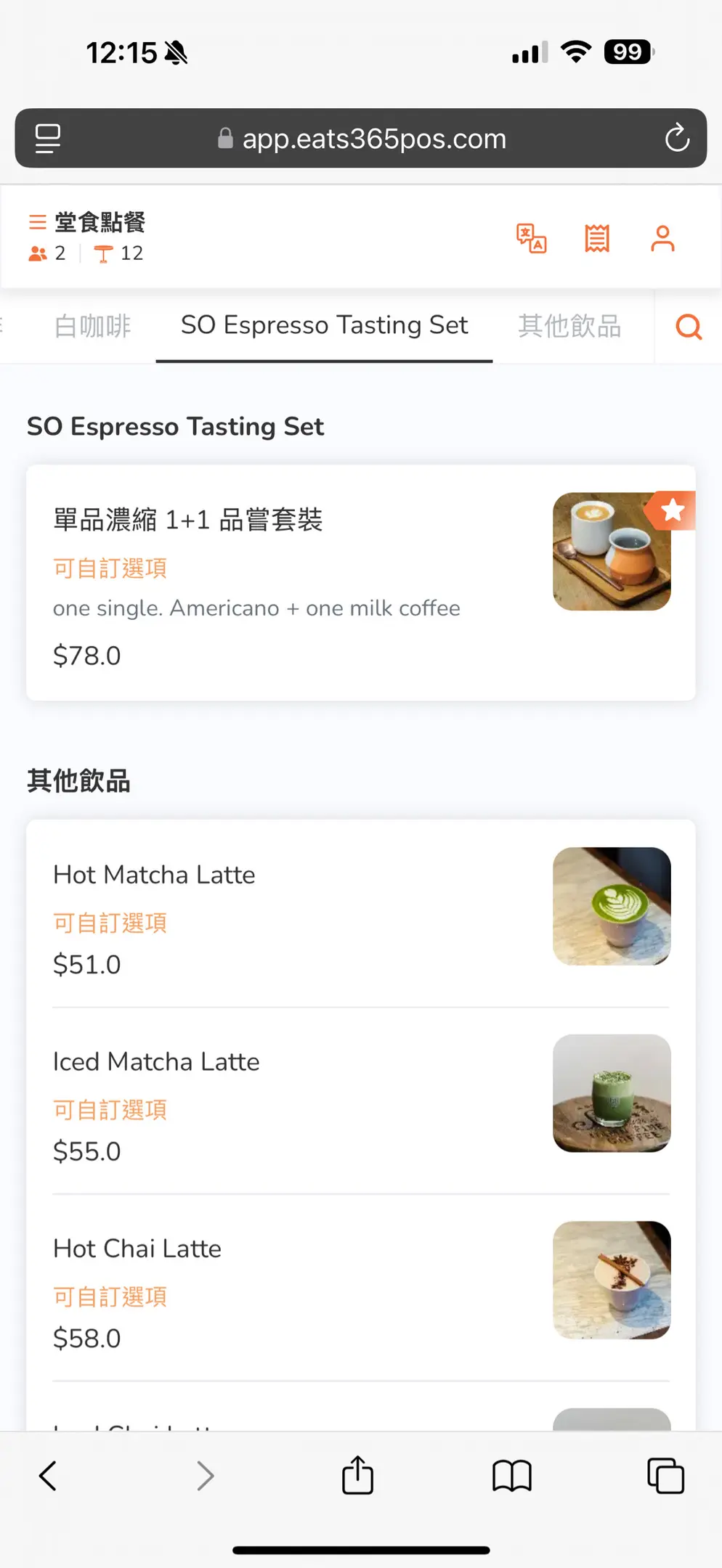
Task: Open the hamburger menu beside 堂食點餐
Action: pyautogui.click(x=37, y=222)
